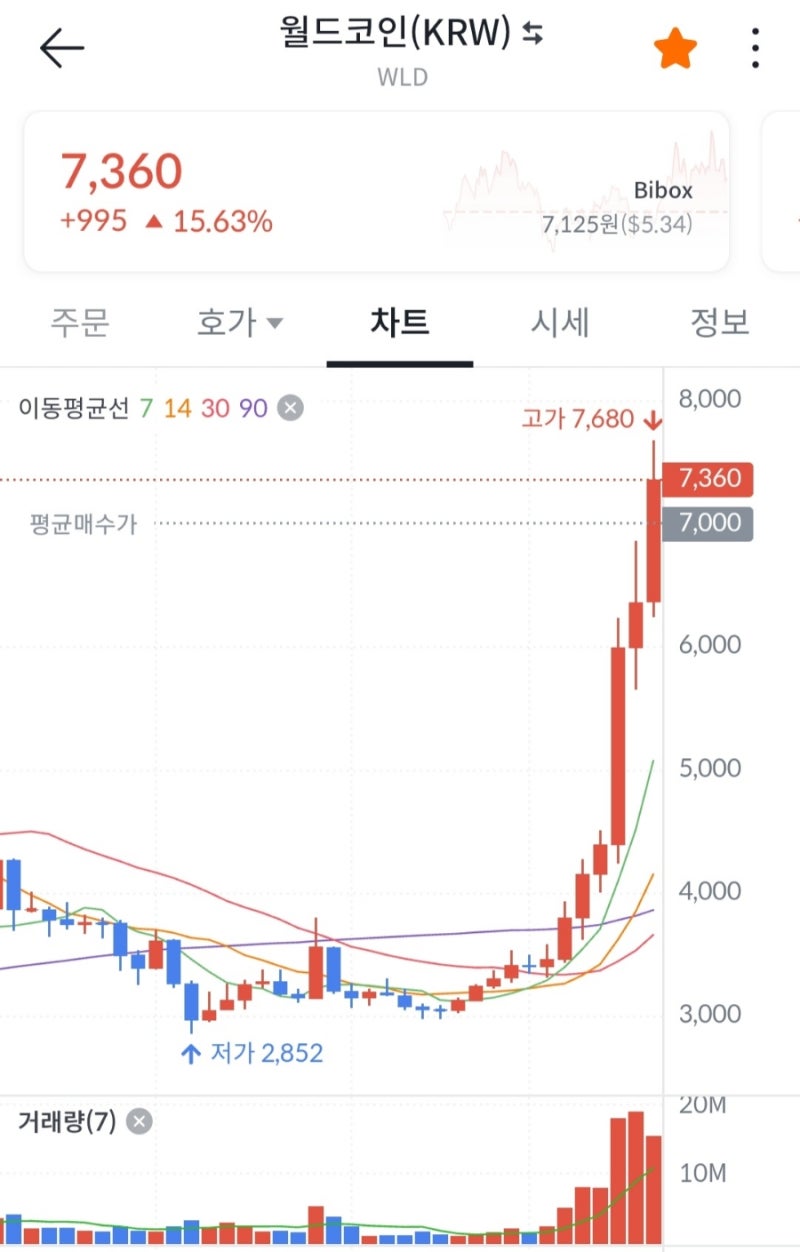The width and height of the screenshot is (800, 1252).
Task: Open the 정보 tab
Action: coord(722,321)
